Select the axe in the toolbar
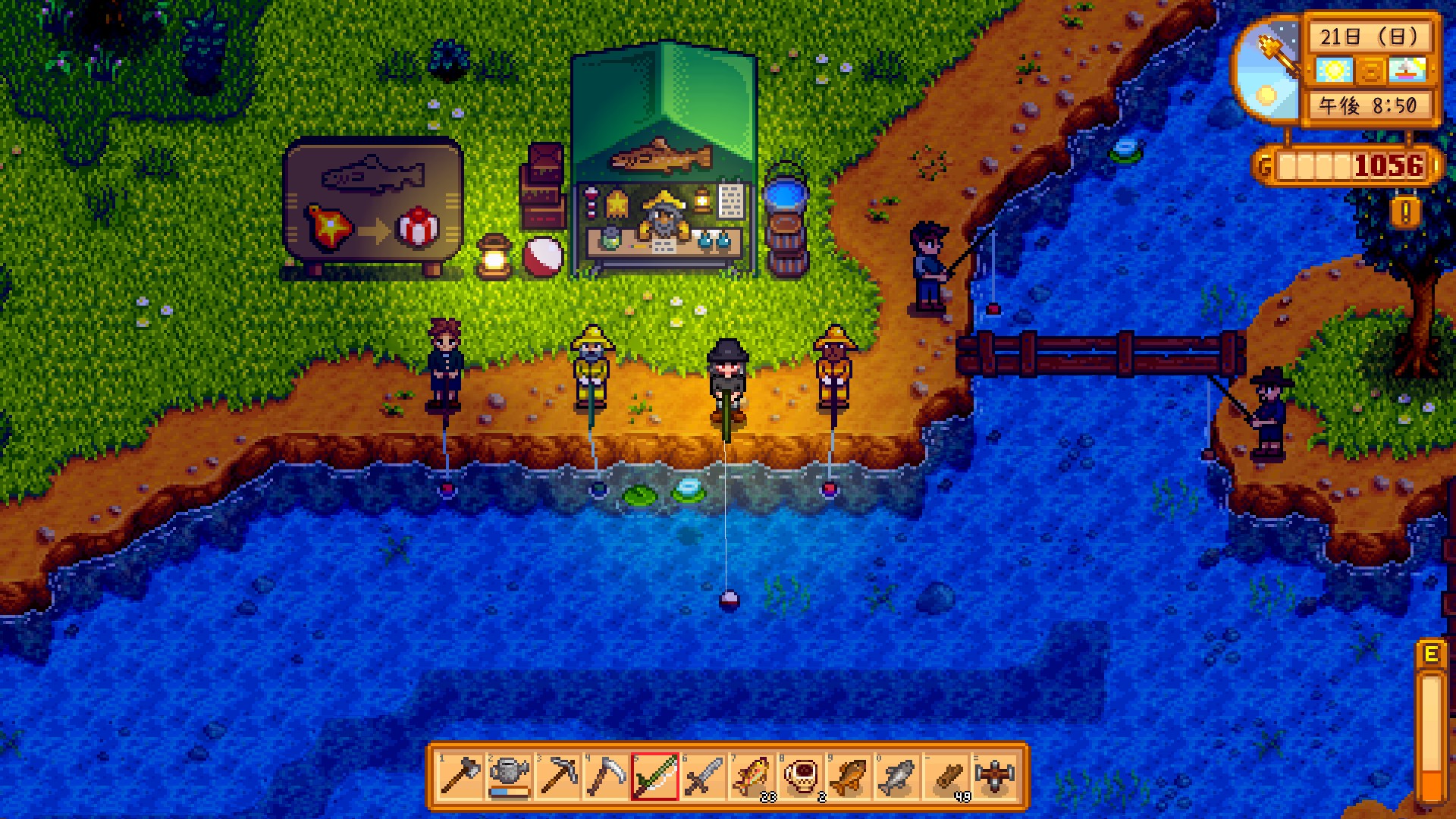The image size is (1456, 819). tap(460, 777)
